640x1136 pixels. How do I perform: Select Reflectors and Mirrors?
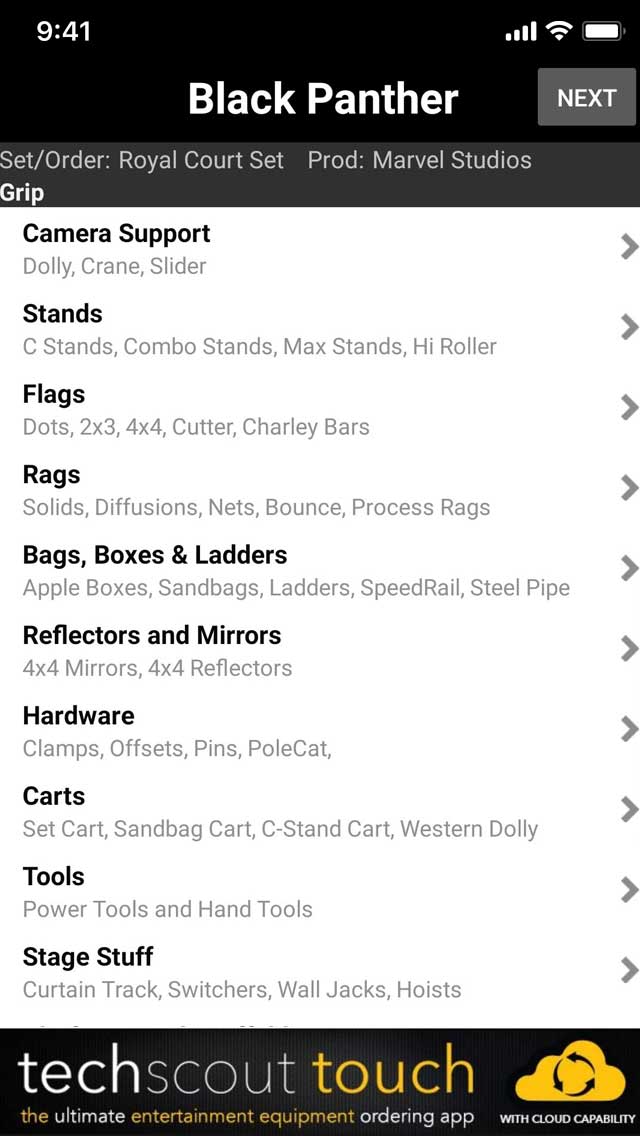(320, 650)
